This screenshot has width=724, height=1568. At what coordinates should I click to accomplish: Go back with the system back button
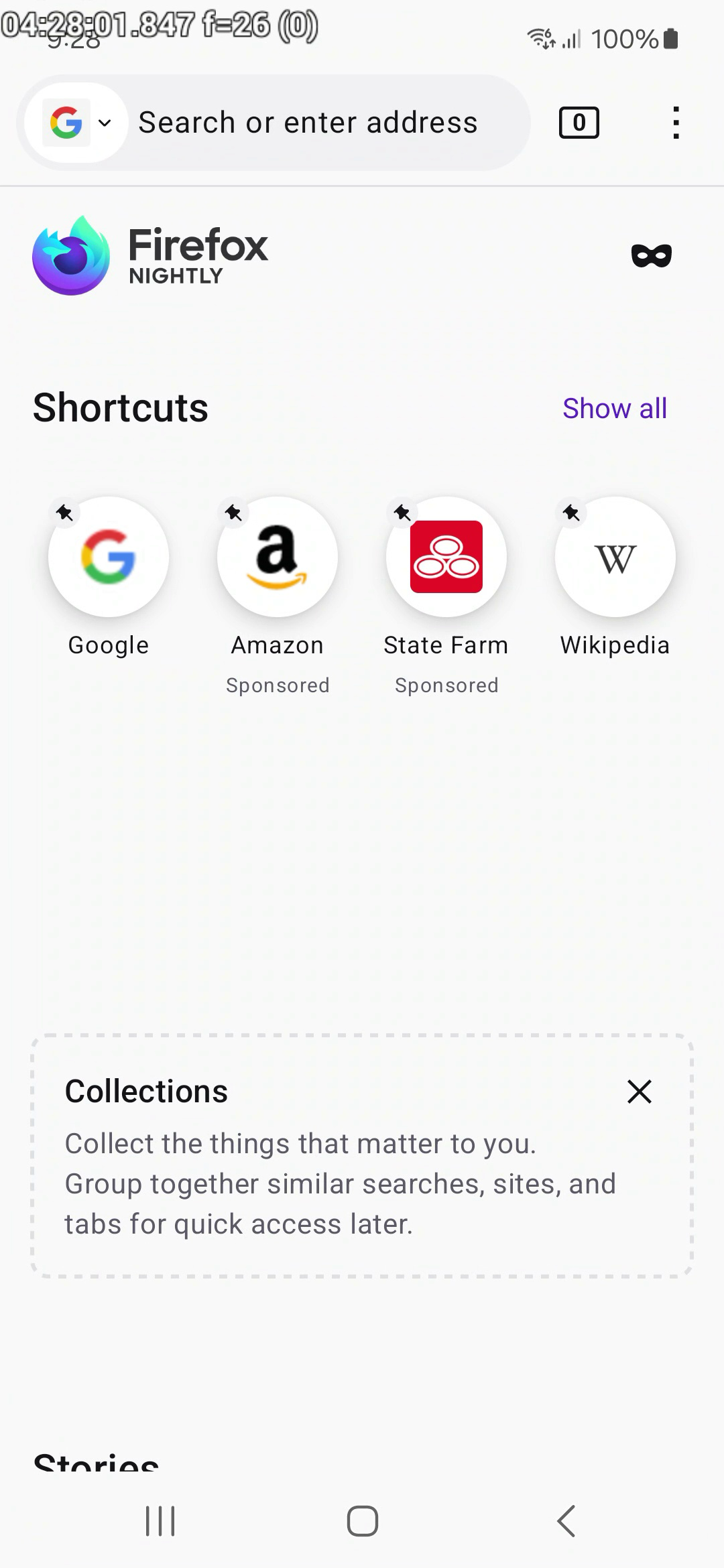[566, 1520]
